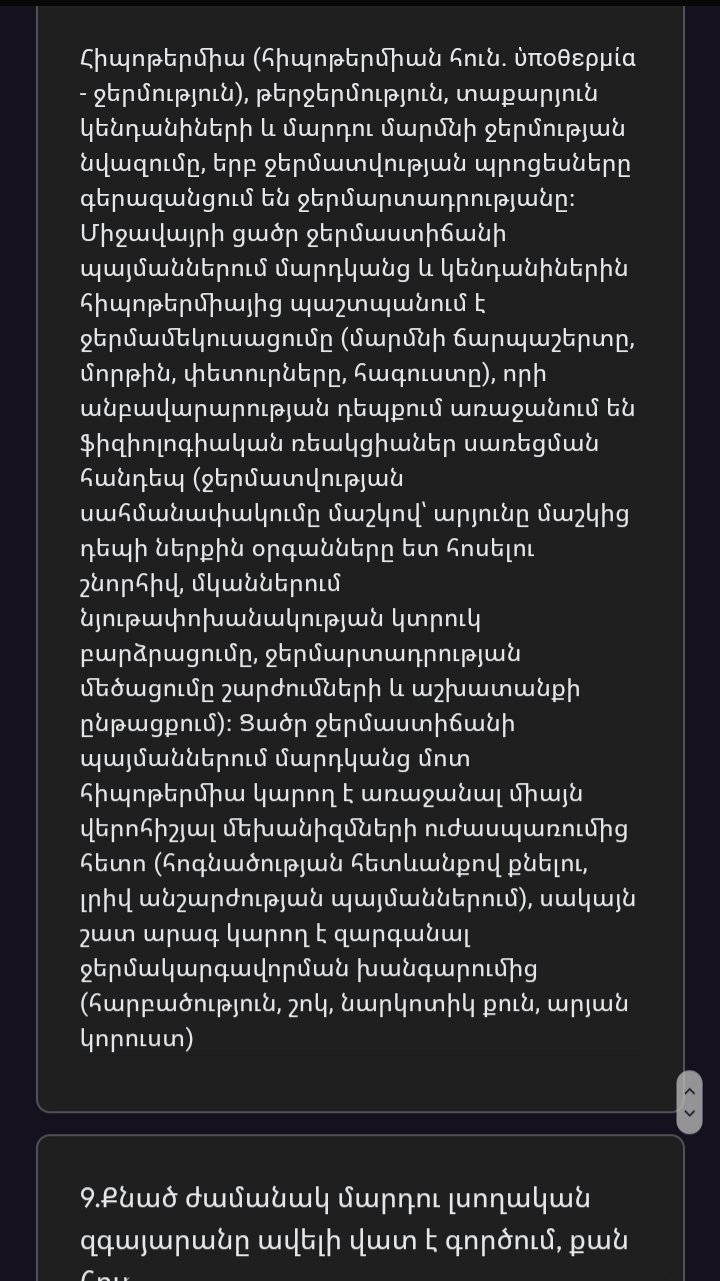This screenshot has width=720, height=1281.
Task: Tap the fast-scroll handle with up/down arrows
Action: 689,1101
